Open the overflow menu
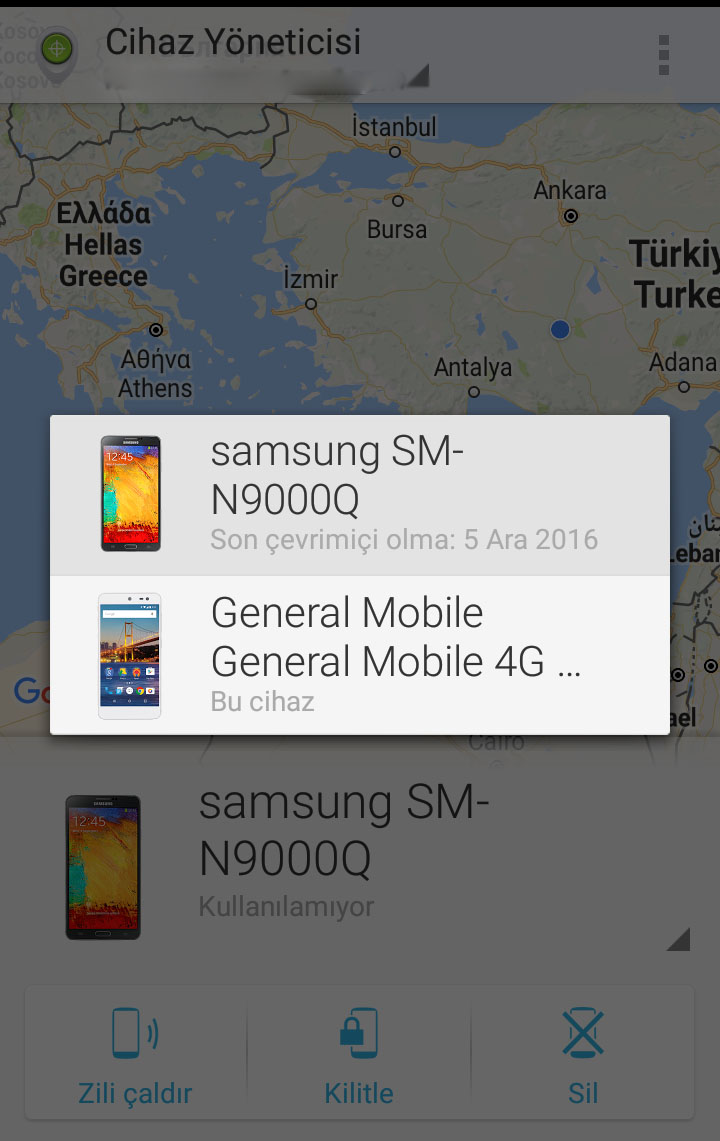The width and height of the screenshot is (720, 1141). coord(664,55)
